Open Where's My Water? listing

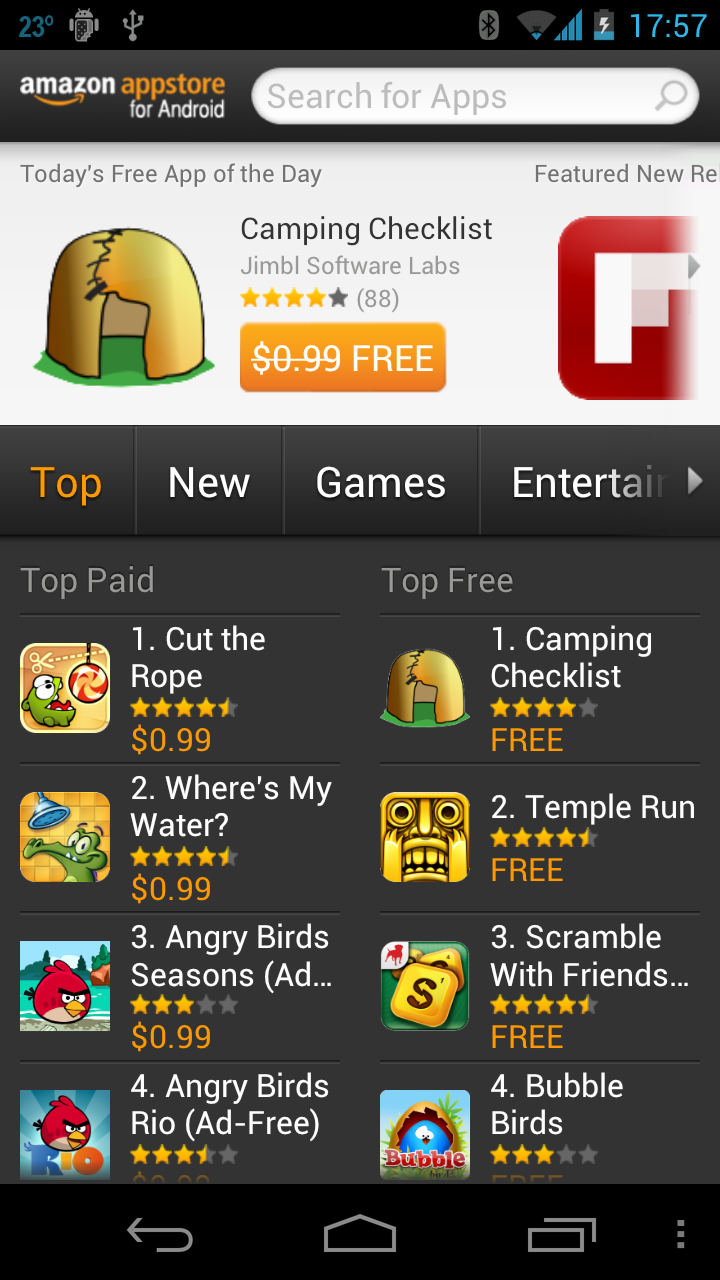coord(180,837)
